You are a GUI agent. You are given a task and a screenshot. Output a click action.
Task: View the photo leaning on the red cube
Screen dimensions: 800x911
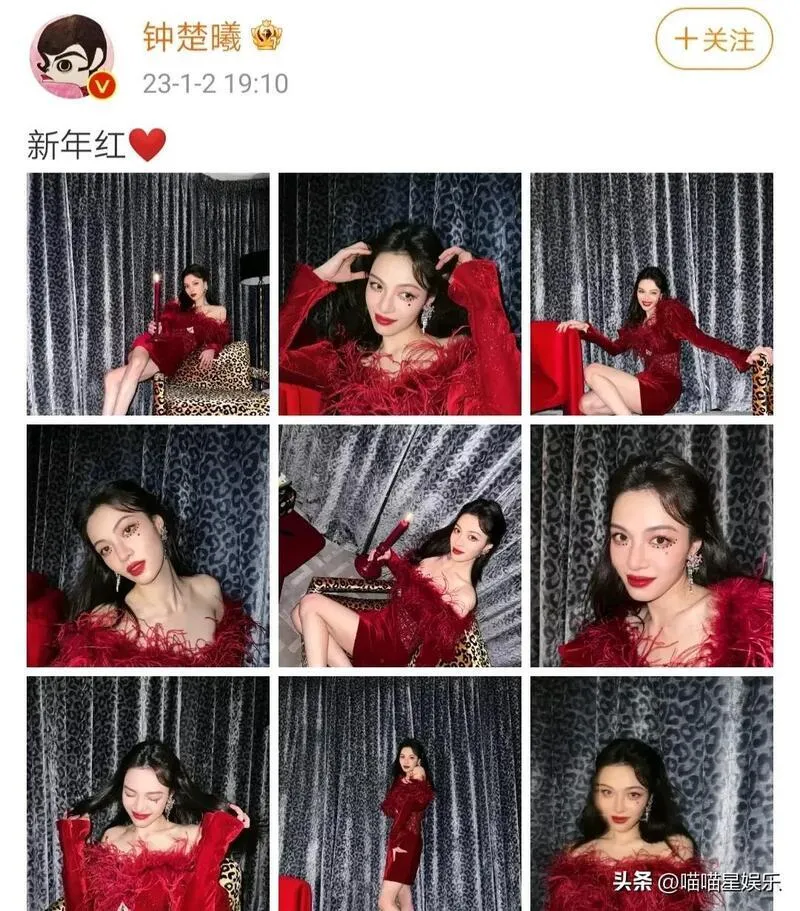coord(651,294)
